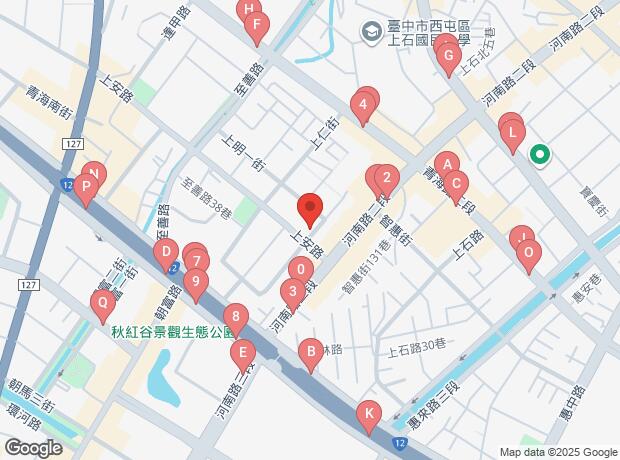Tap the green circle location marker
620x460 pixels.
click(540, 155)
